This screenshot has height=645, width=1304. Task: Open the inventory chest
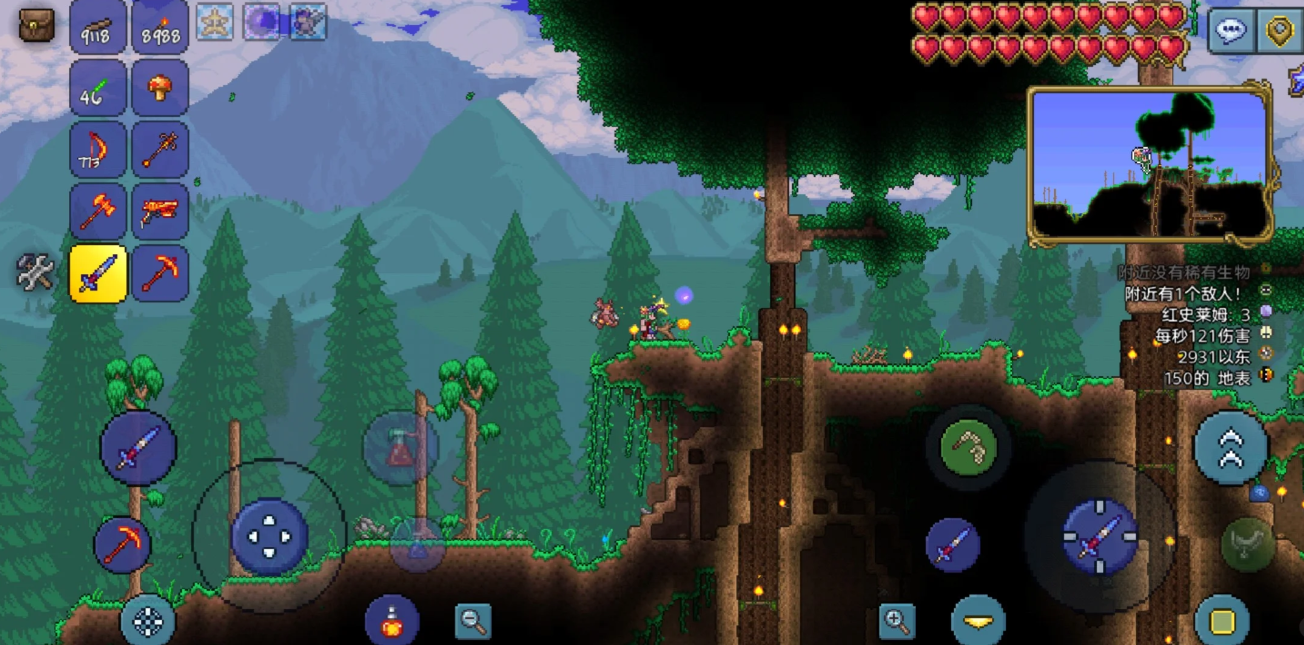pyautogui.click(x=37, y=24)
